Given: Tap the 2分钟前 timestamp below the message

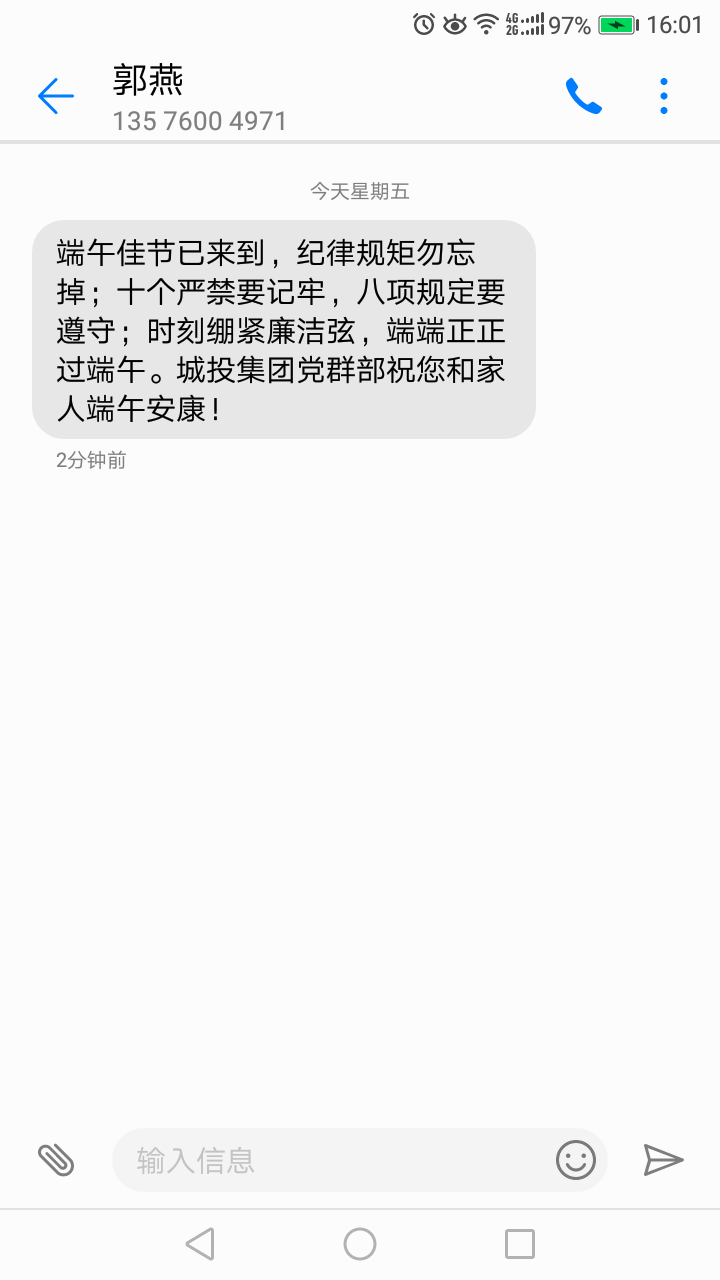Looking at the screenshot, I should [91, 460].
